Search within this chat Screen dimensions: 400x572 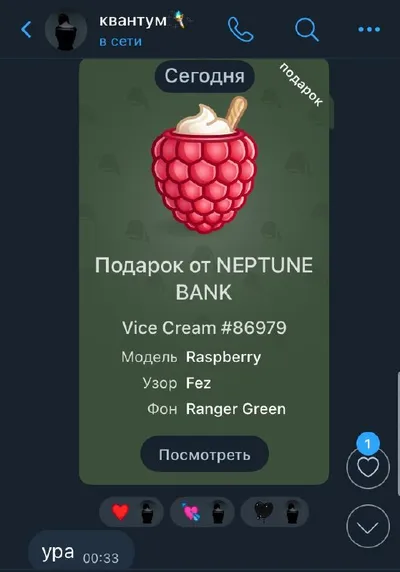click(307, 30)
